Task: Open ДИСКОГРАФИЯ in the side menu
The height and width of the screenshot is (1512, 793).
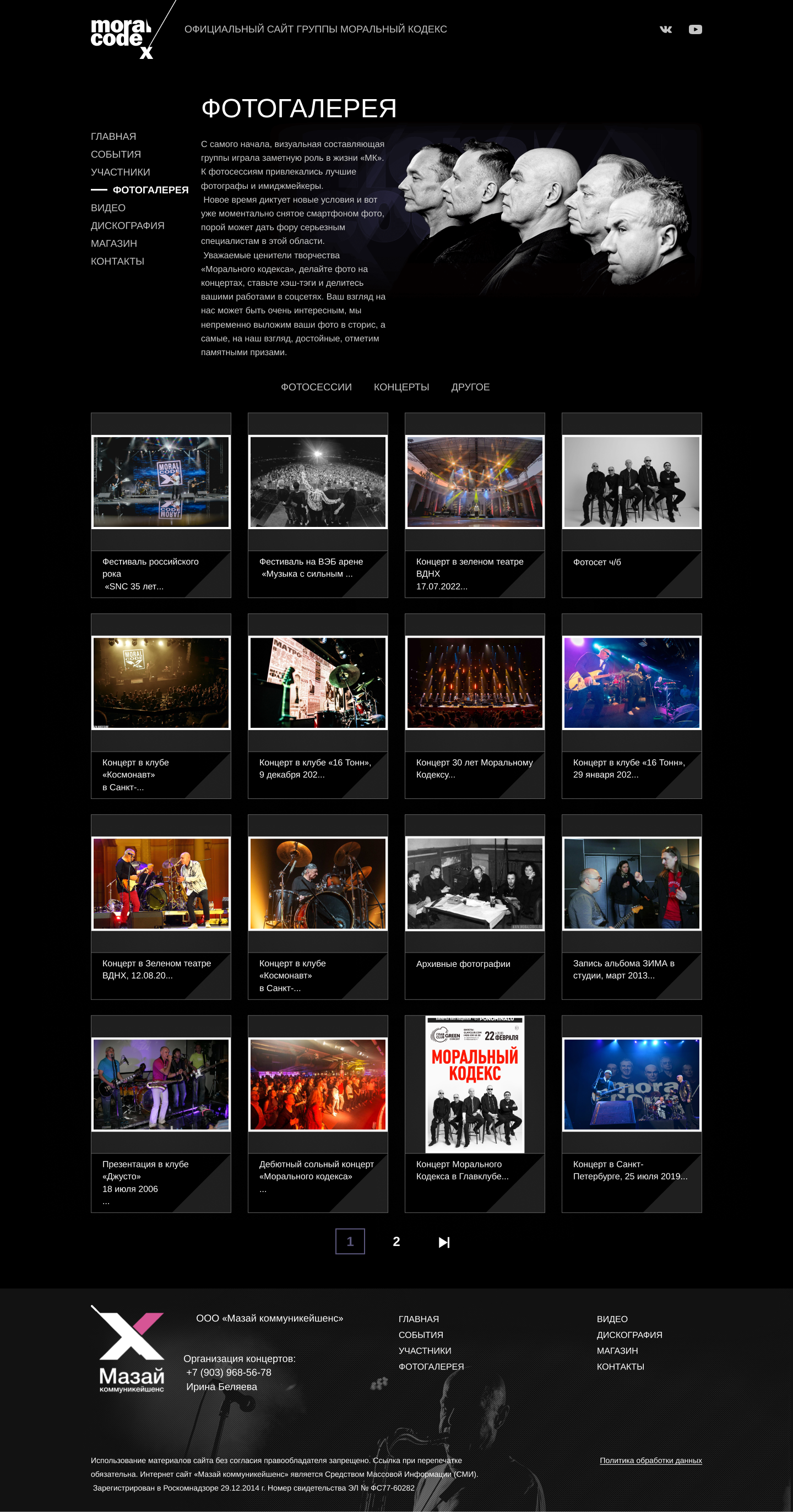Action: coord(127,225)
